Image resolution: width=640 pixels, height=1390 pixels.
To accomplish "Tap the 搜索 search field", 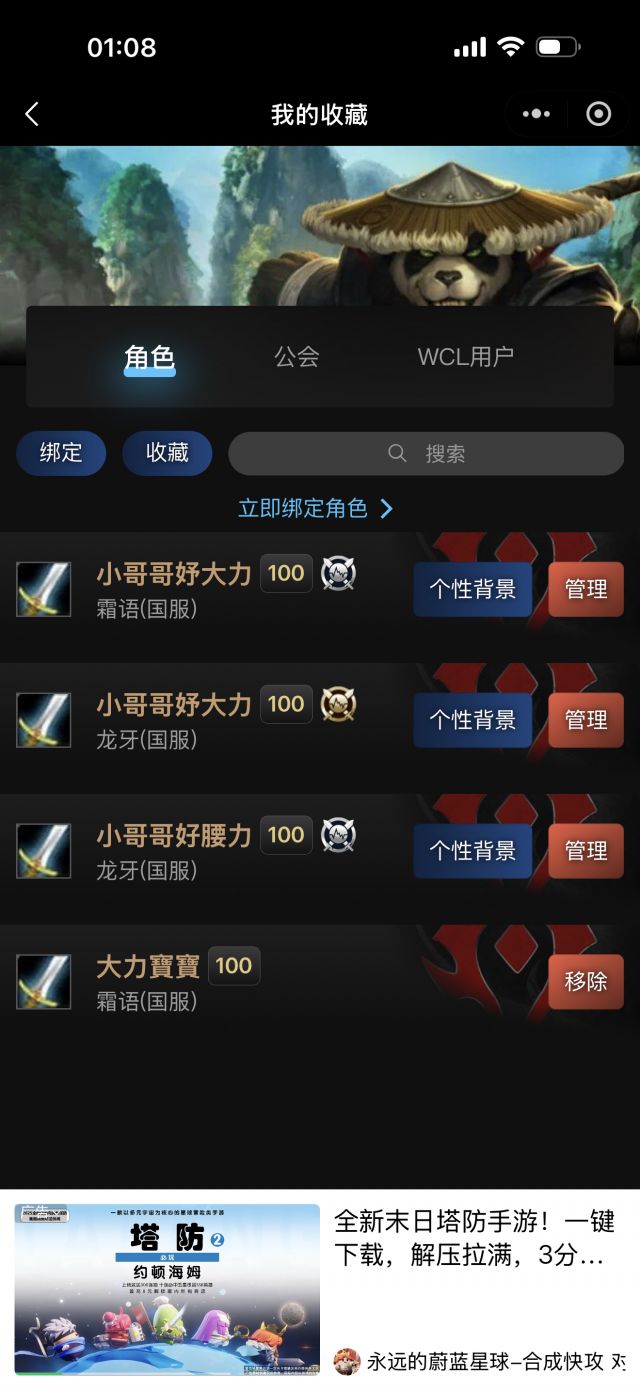I will 426,453.
